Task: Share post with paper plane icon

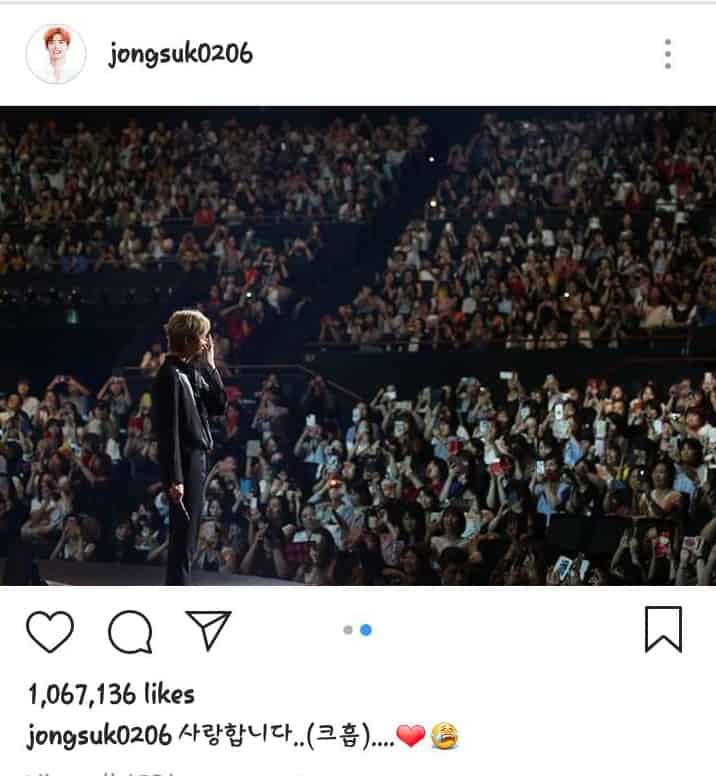Action: pyautogui.click(x=208, y=631)
